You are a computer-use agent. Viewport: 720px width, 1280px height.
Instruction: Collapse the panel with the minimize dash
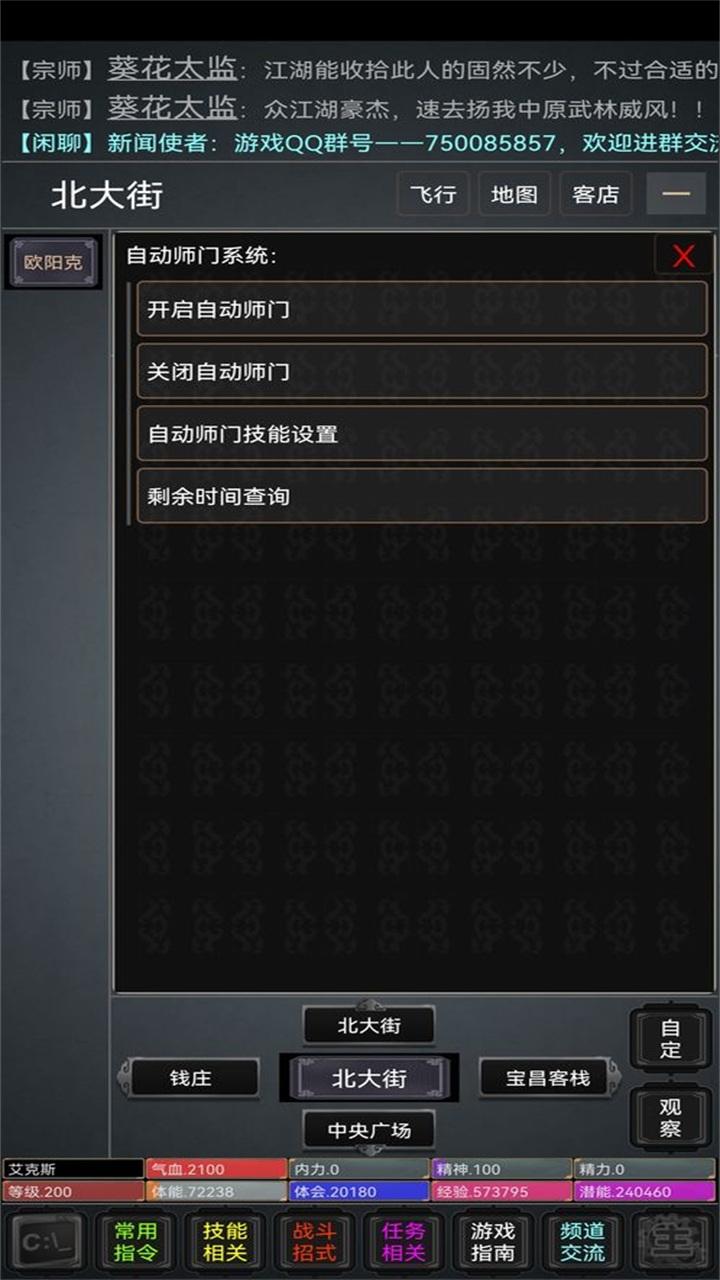point(676,193)
